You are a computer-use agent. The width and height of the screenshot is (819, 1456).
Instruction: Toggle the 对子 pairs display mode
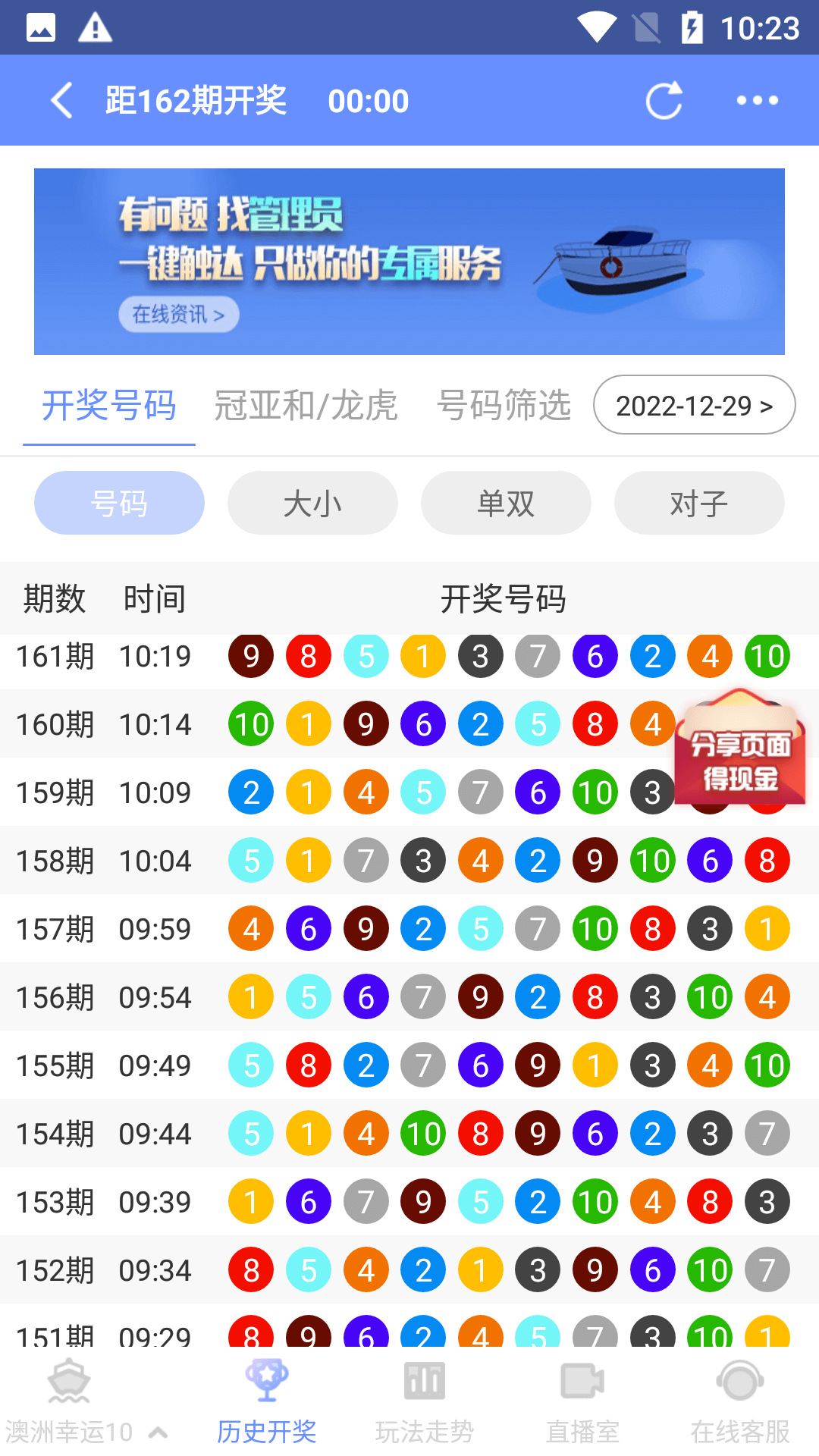(x=699, y=503)
